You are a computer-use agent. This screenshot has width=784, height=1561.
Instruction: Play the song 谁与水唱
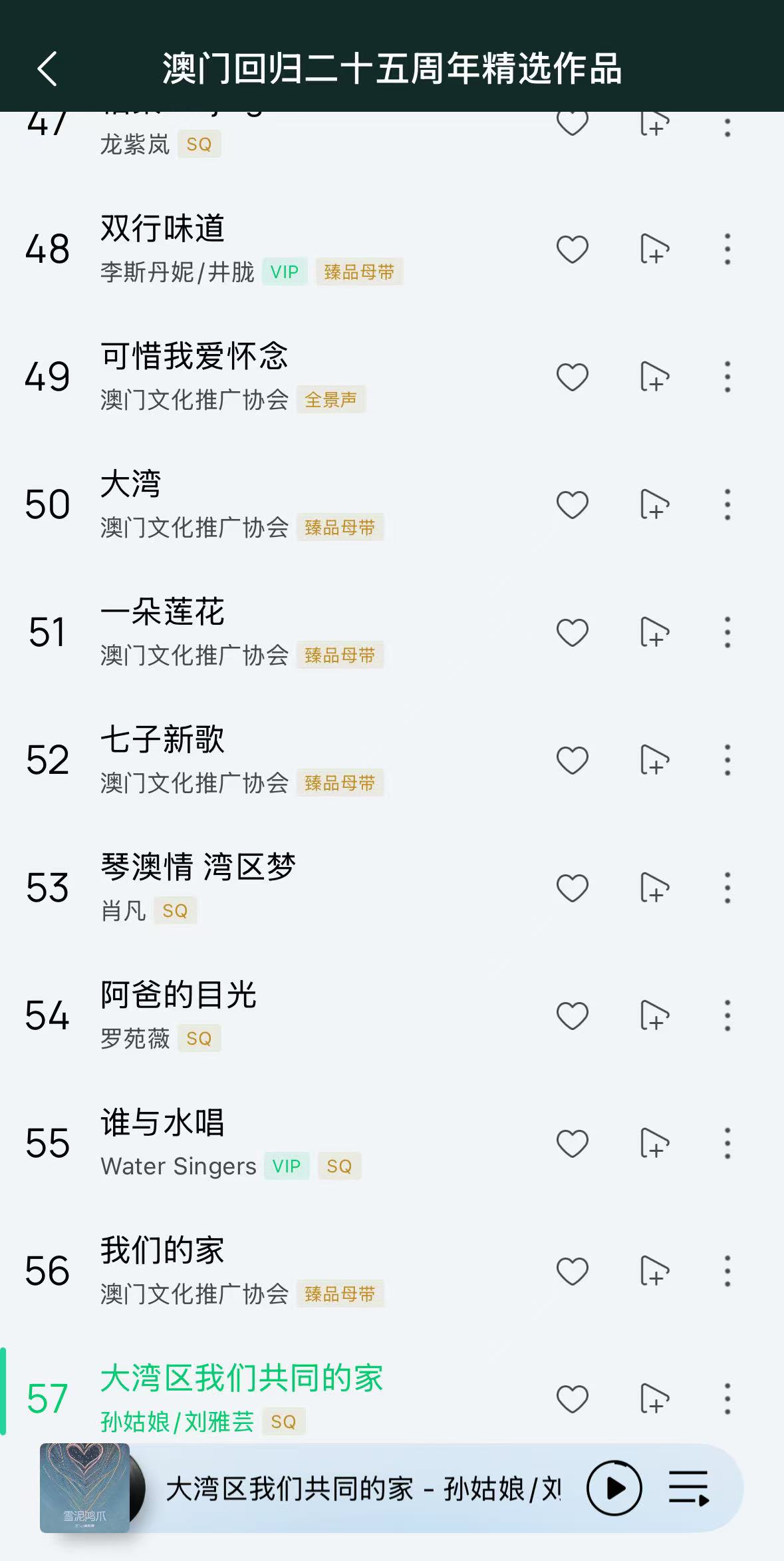click(163, 1123)
